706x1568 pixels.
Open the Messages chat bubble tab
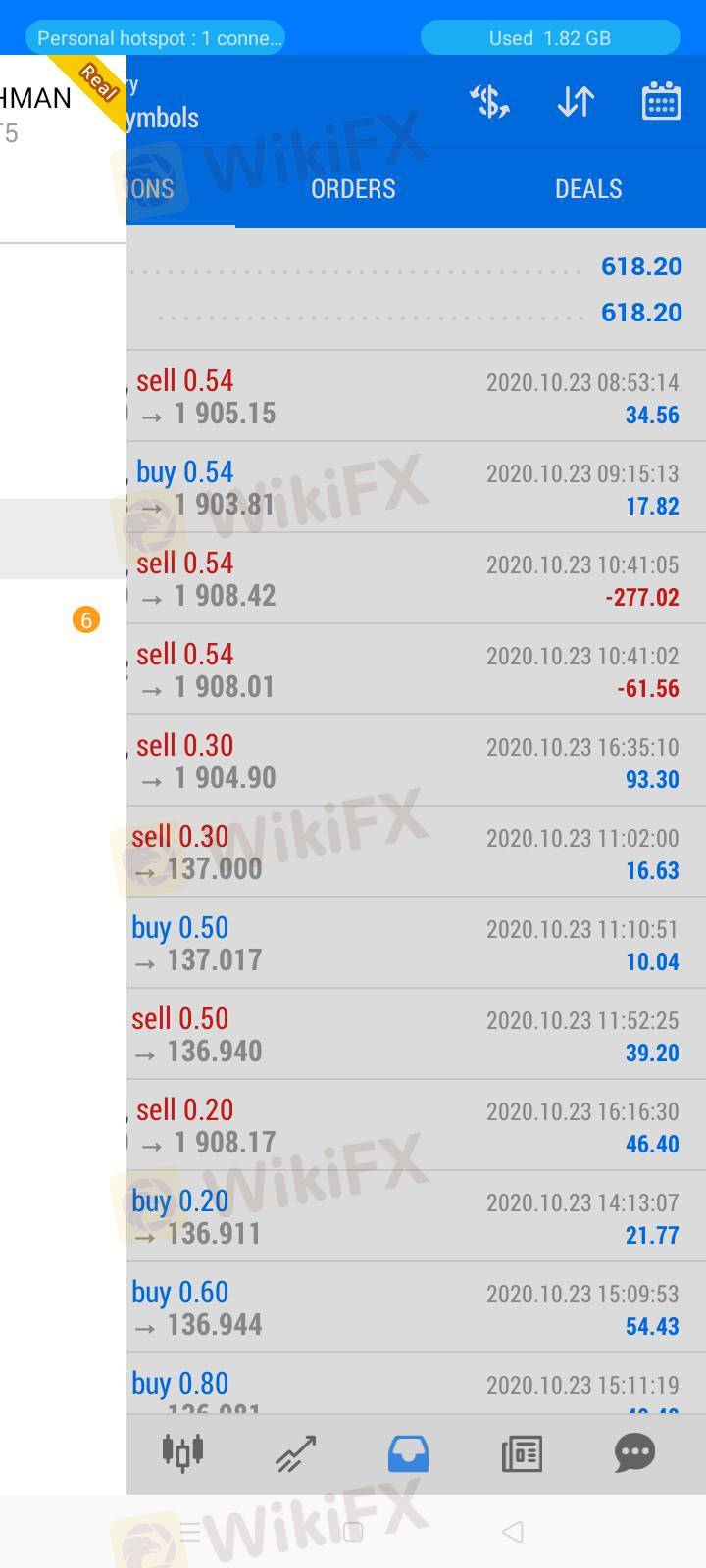coord(634,1452)
